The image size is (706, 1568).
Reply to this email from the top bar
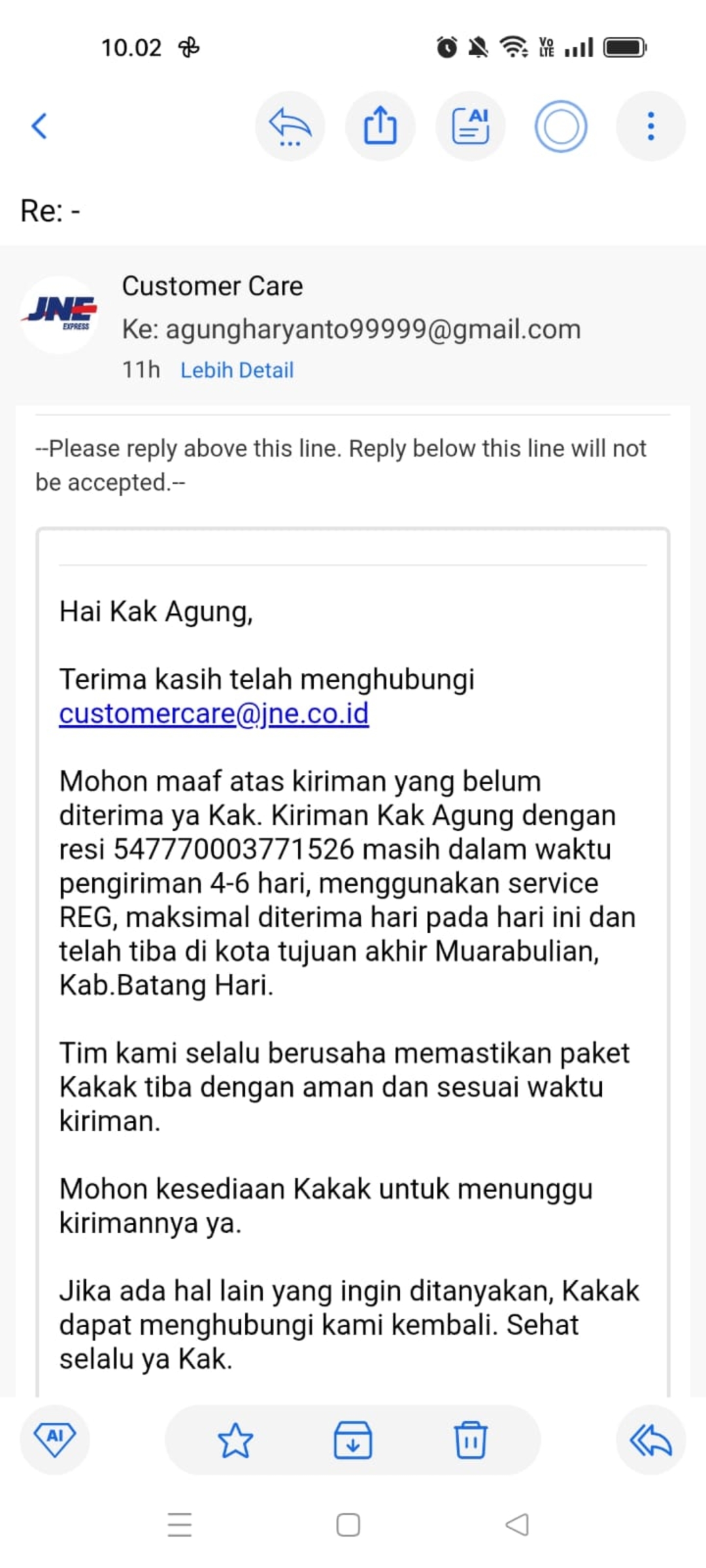click(290, 126)
